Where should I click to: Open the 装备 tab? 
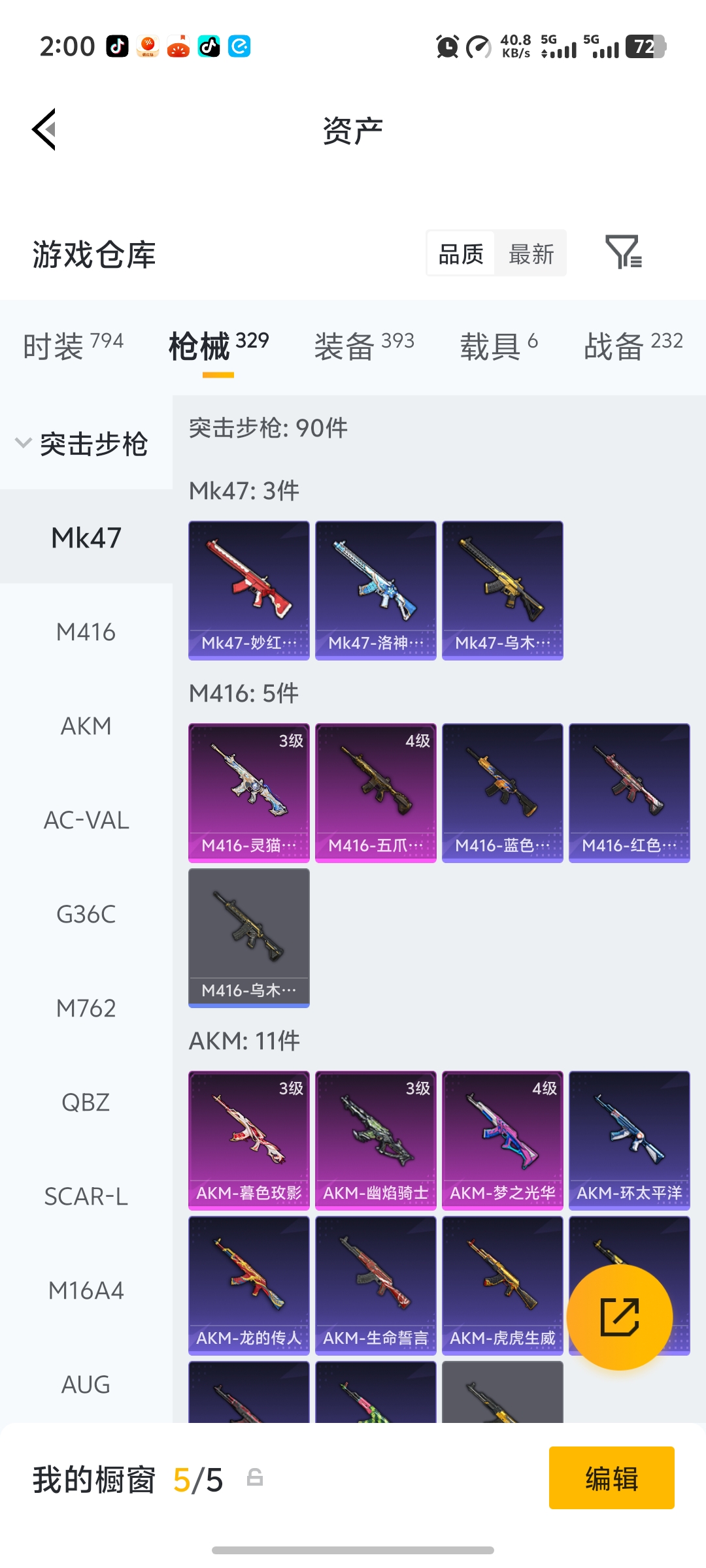363,345
